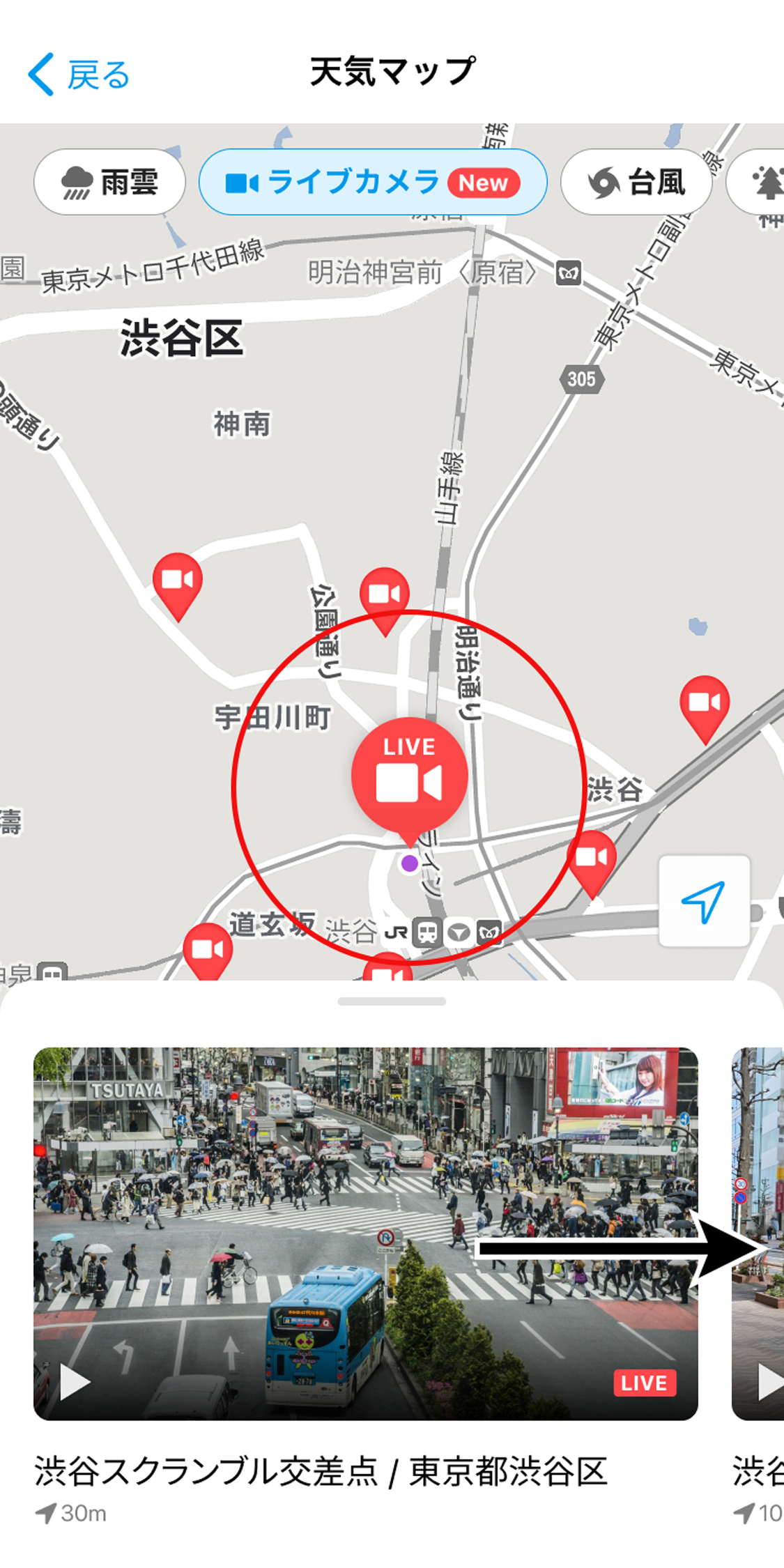Select the 雨雲 rain cloud chip
This screenshot has width=784, height=1568.
109,183
